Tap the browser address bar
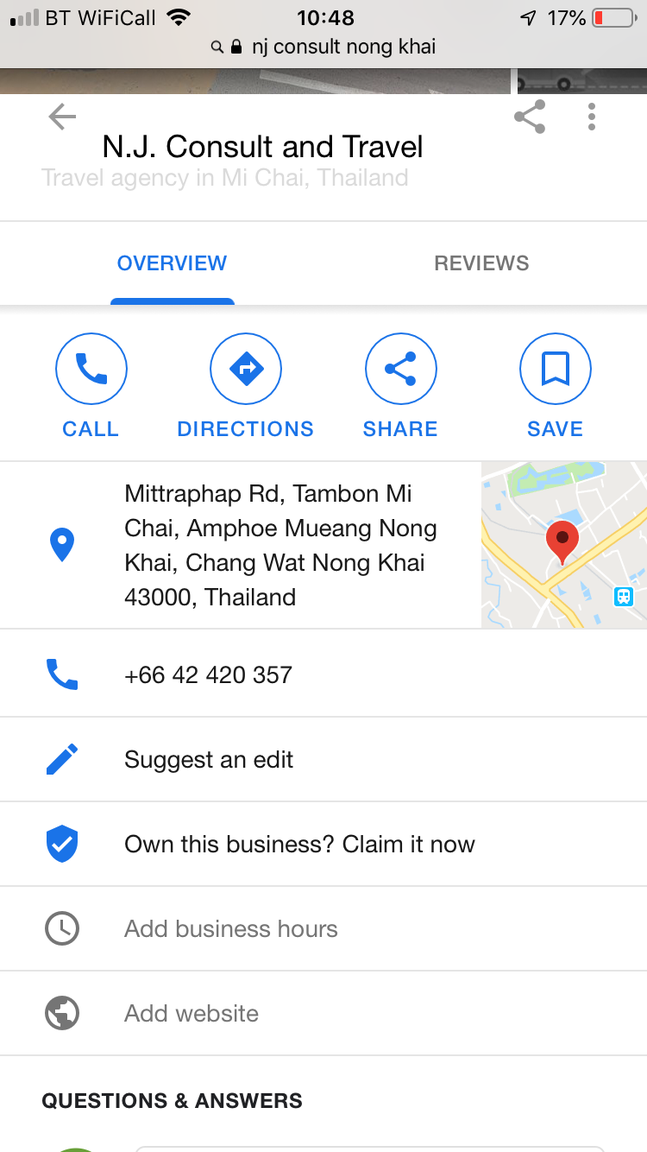The width and height of the screenshot is (647, 1152). pos(323,47)
